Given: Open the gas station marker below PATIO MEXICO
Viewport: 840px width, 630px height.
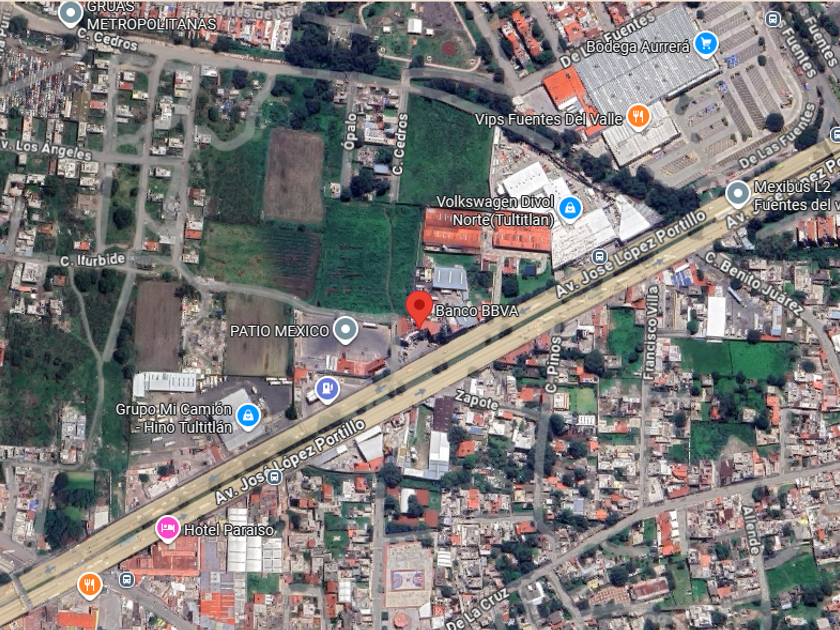Looking at the screenshot, I should tap(327, 389).
